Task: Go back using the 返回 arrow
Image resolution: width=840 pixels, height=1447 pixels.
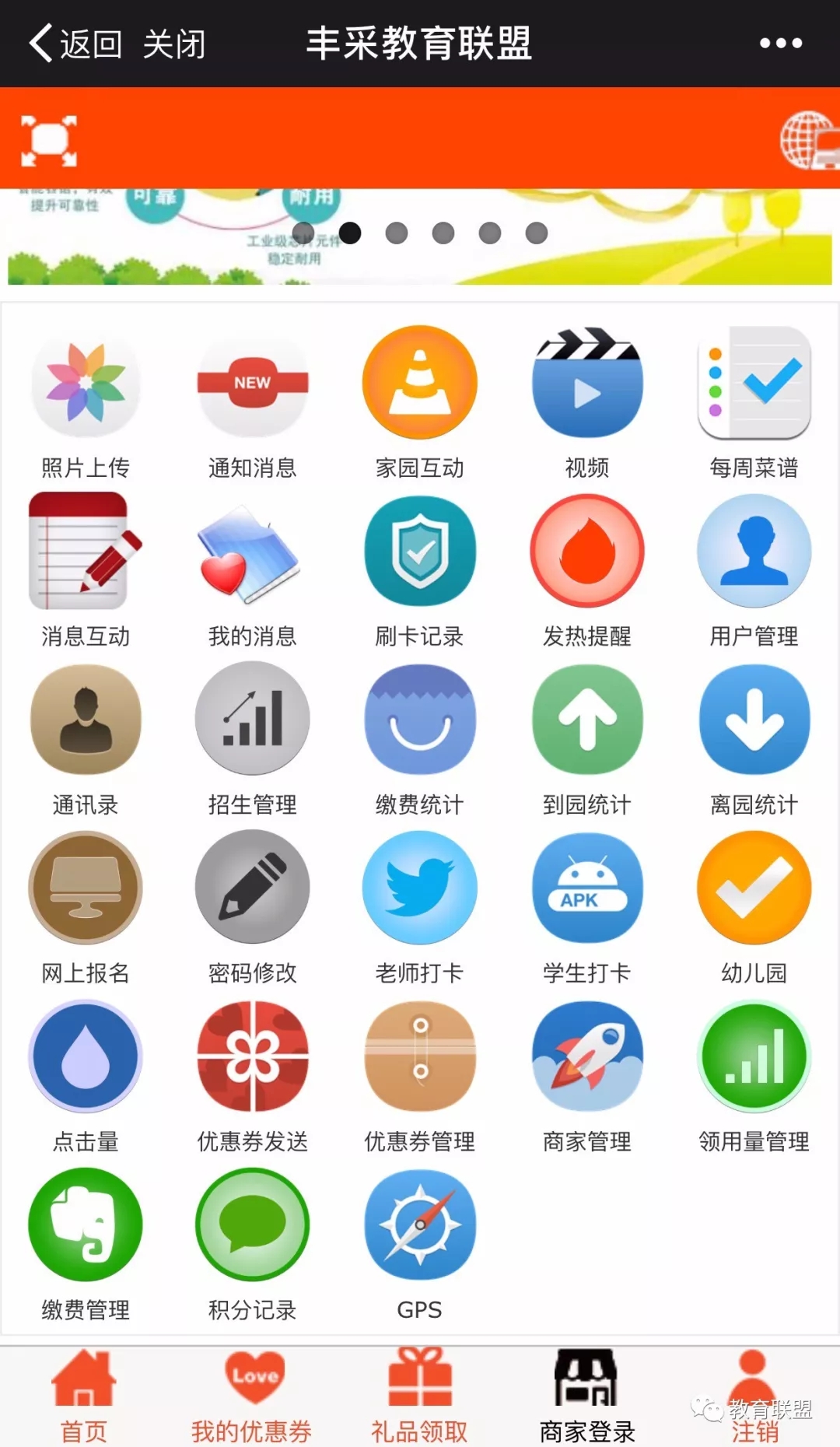Action: [74, 44]
